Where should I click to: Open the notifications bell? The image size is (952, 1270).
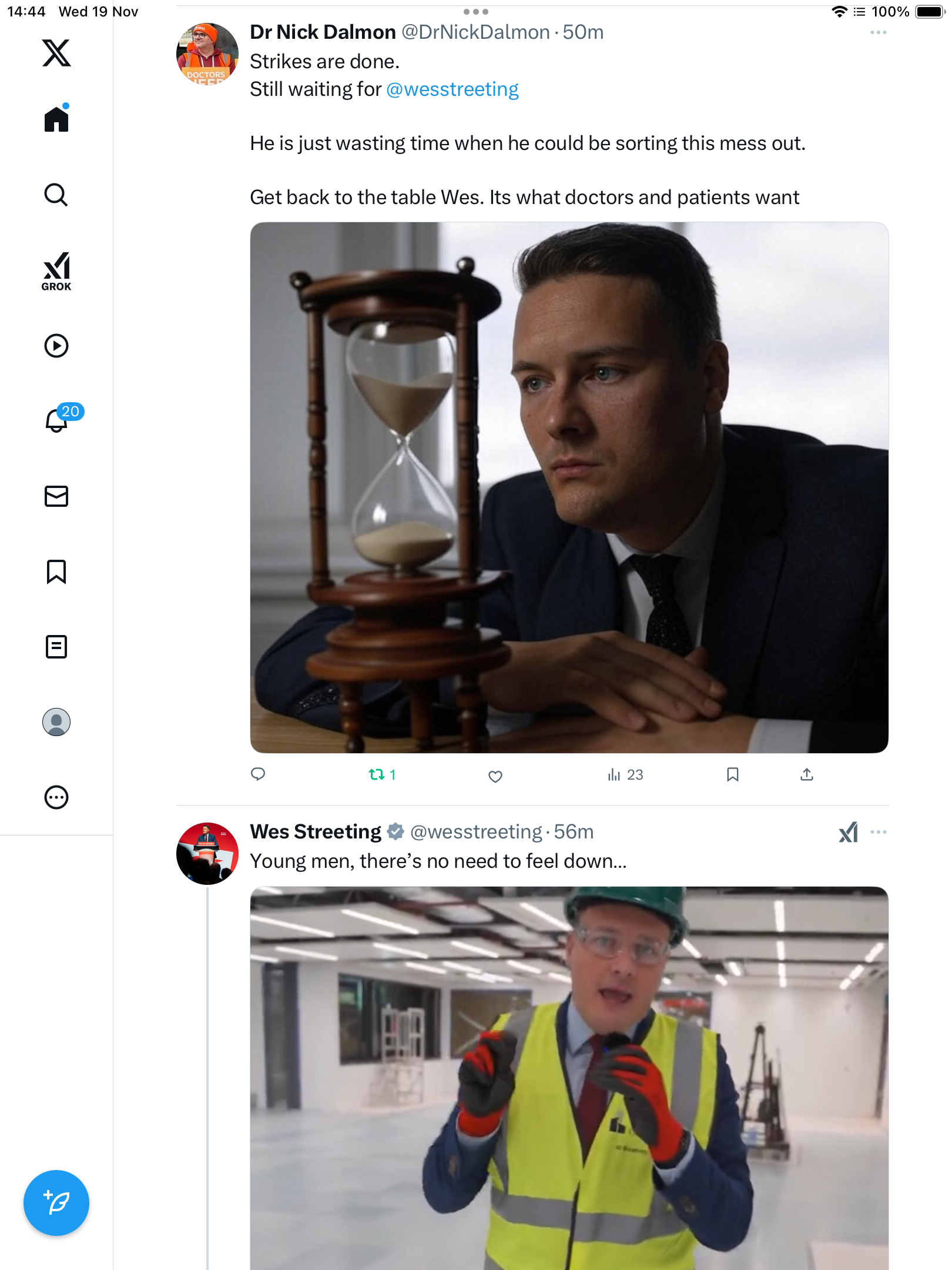56,420
